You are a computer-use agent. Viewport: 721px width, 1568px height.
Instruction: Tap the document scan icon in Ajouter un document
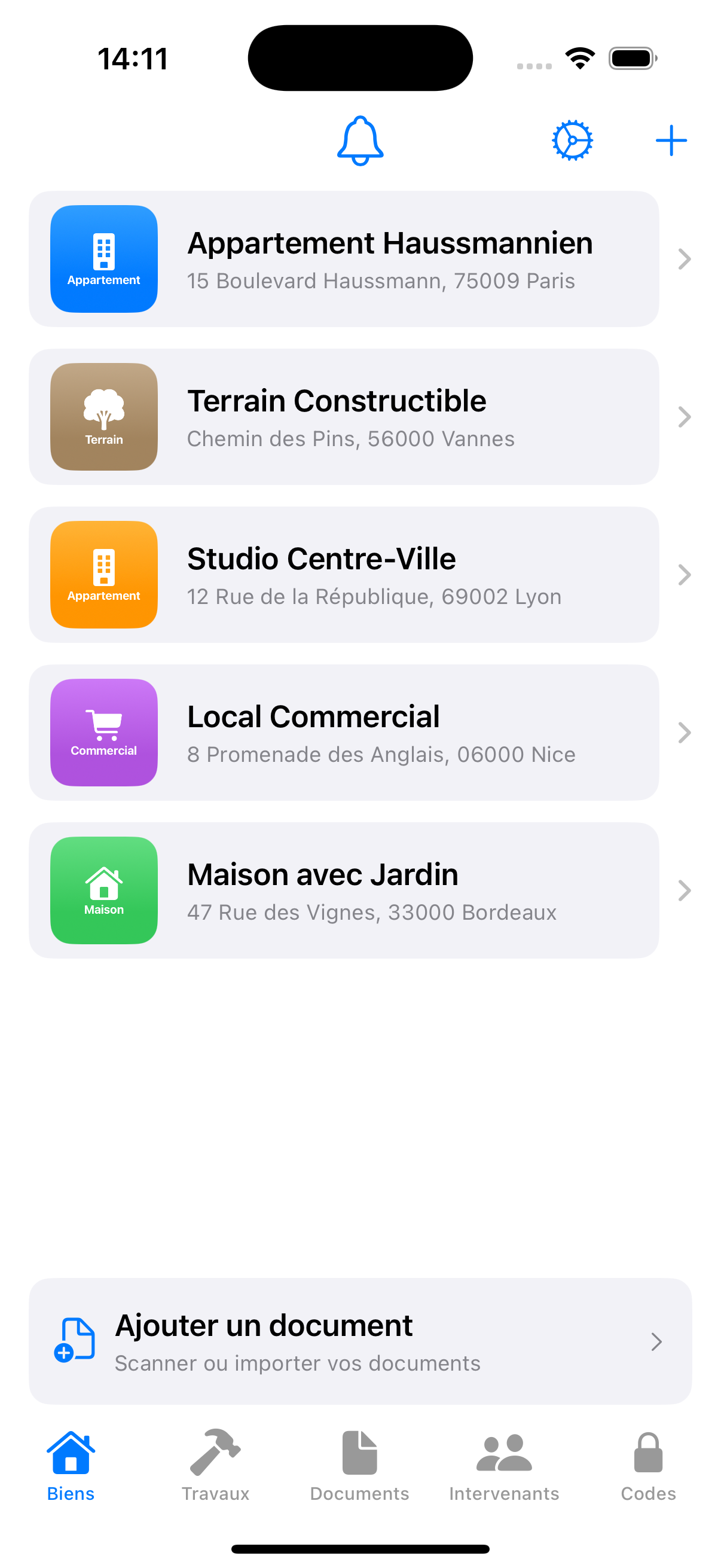[75, 1341]
